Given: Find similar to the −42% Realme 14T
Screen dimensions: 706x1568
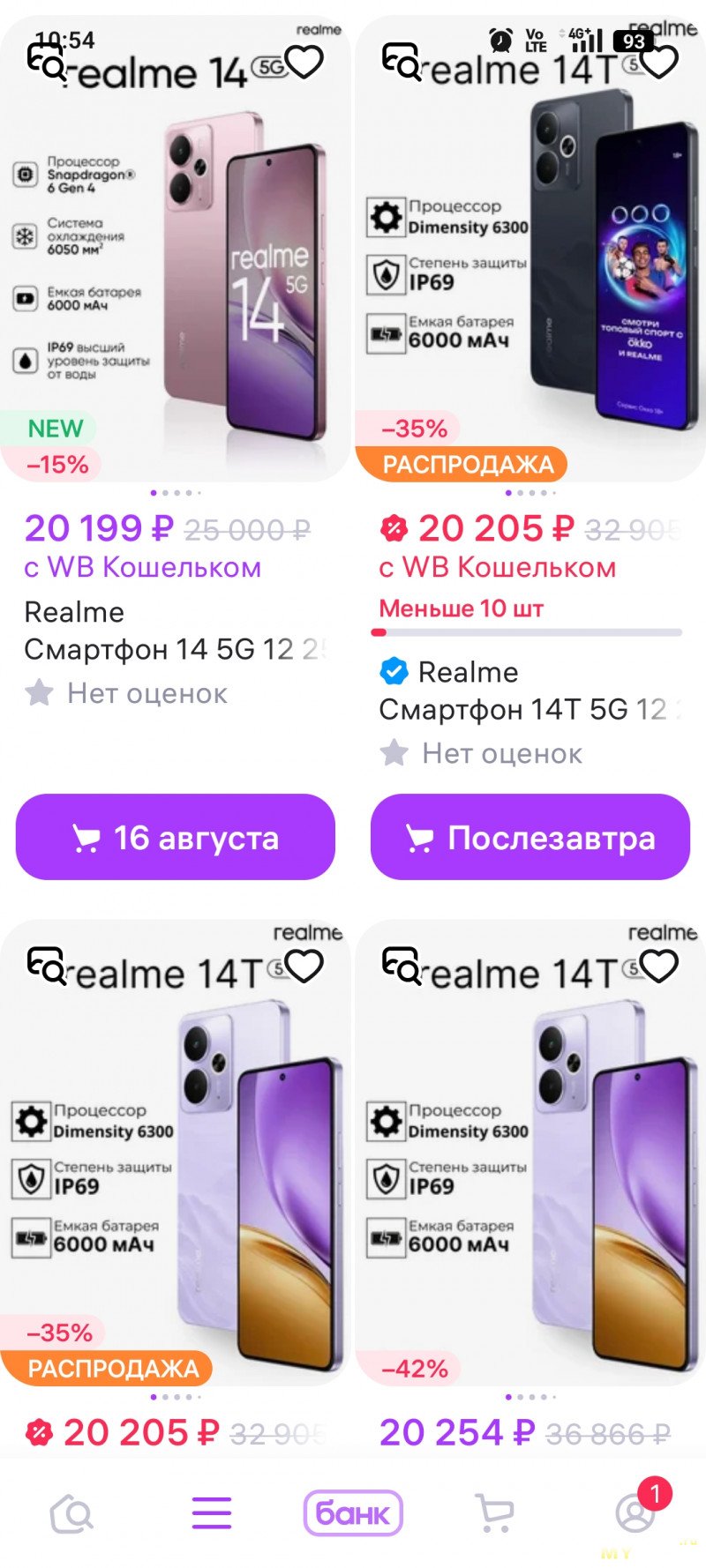Looking at the screenshot, I should [x=402, y=967].
